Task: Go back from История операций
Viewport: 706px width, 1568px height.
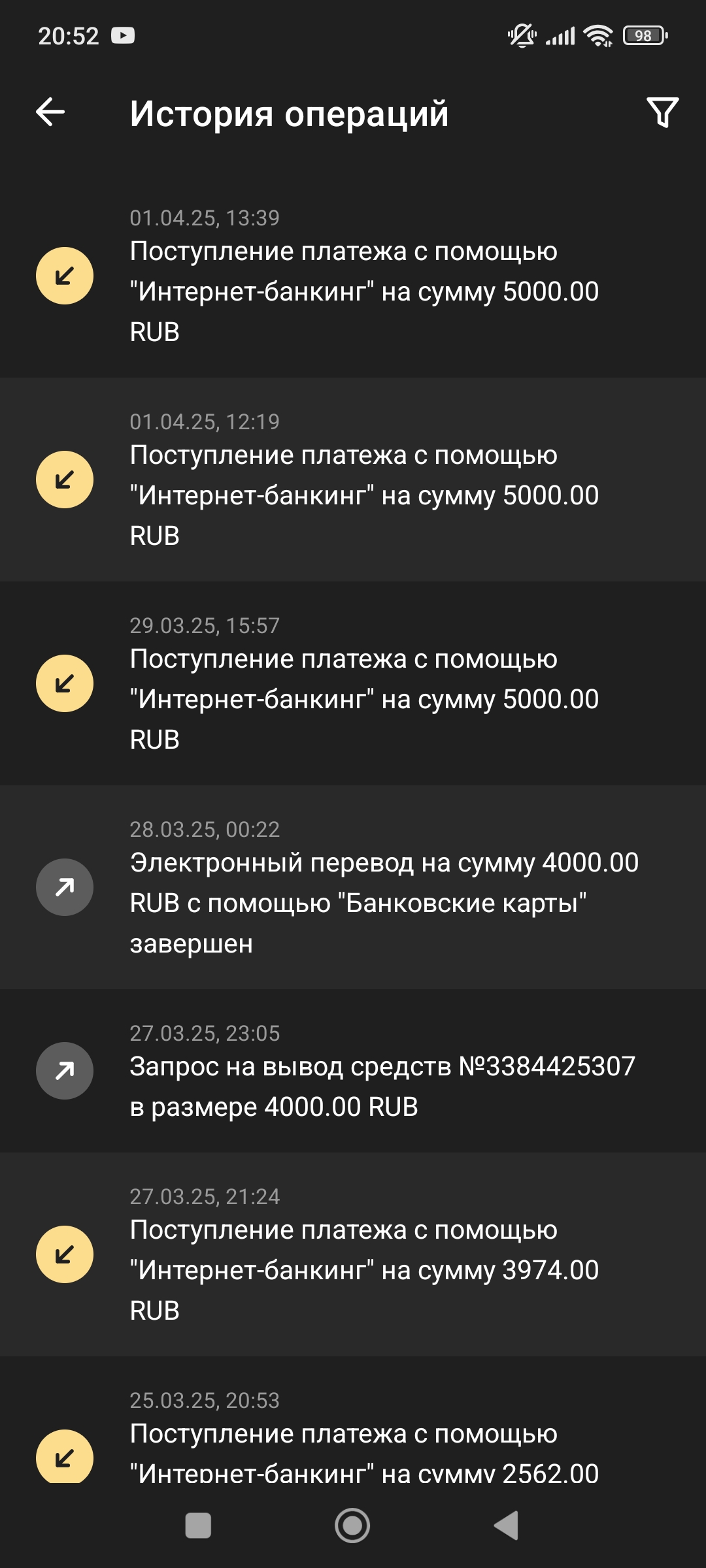Action: coord(50,112)
